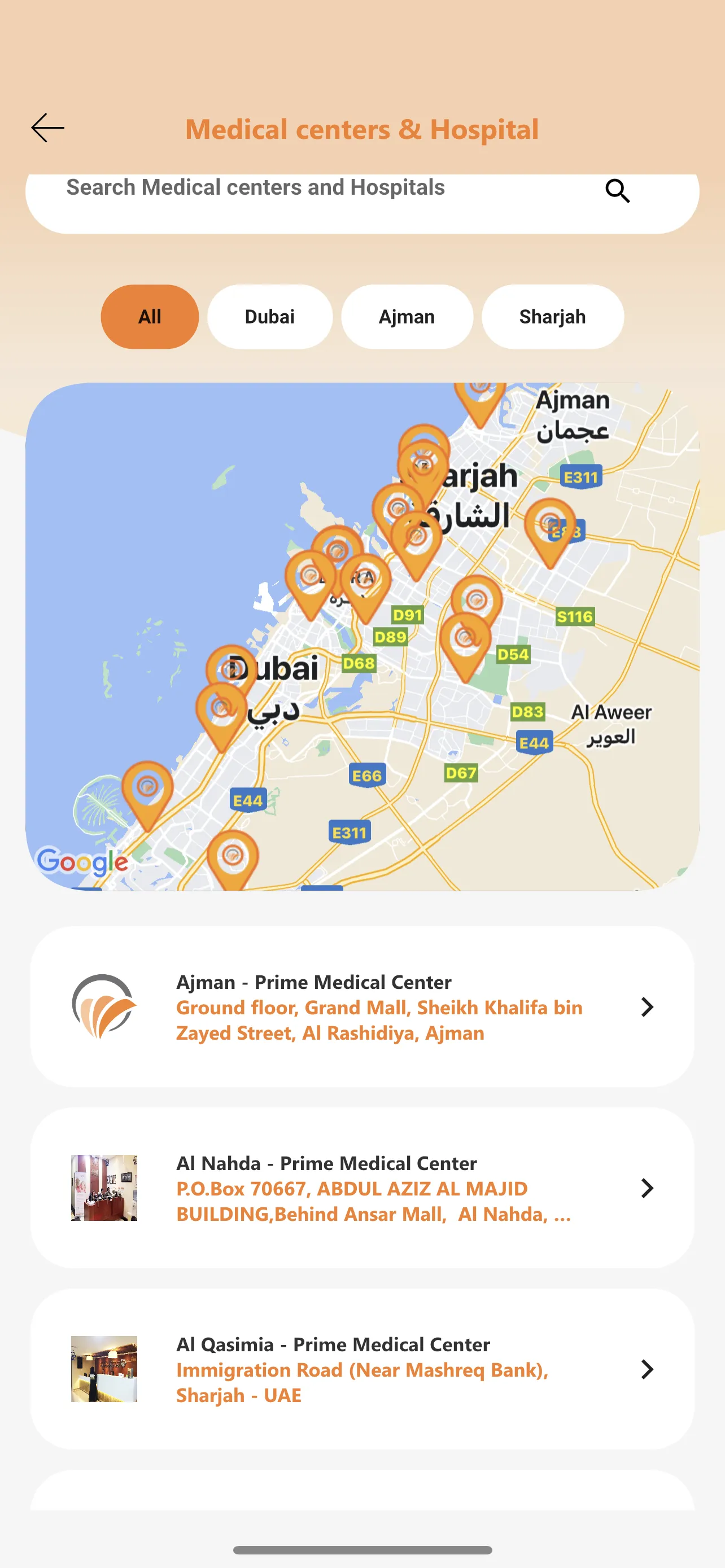Show only Ajman locations
Image resolution: width=725 pixels, height=1568 pixels.
tap(407, 317)
